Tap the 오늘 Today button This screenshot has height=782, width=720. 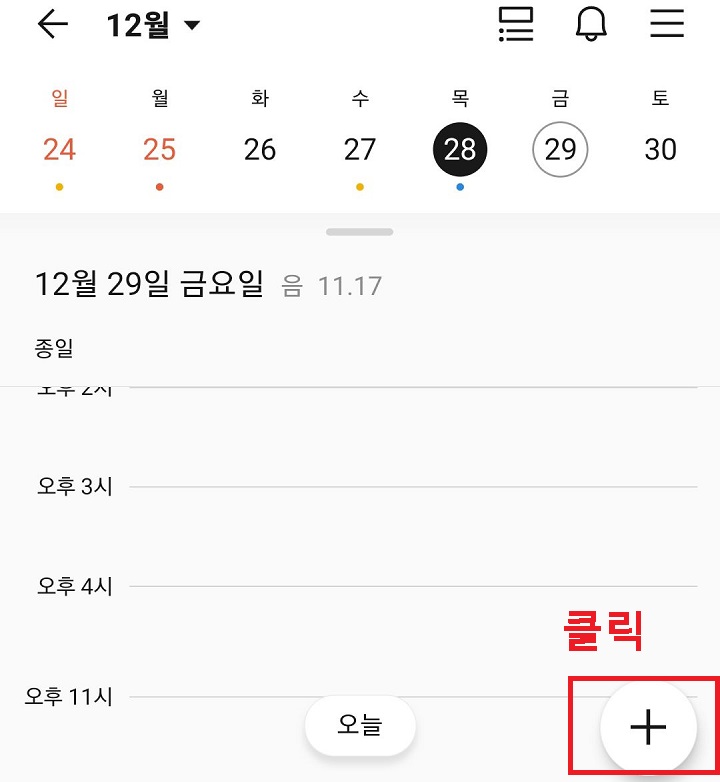[360, 726]
